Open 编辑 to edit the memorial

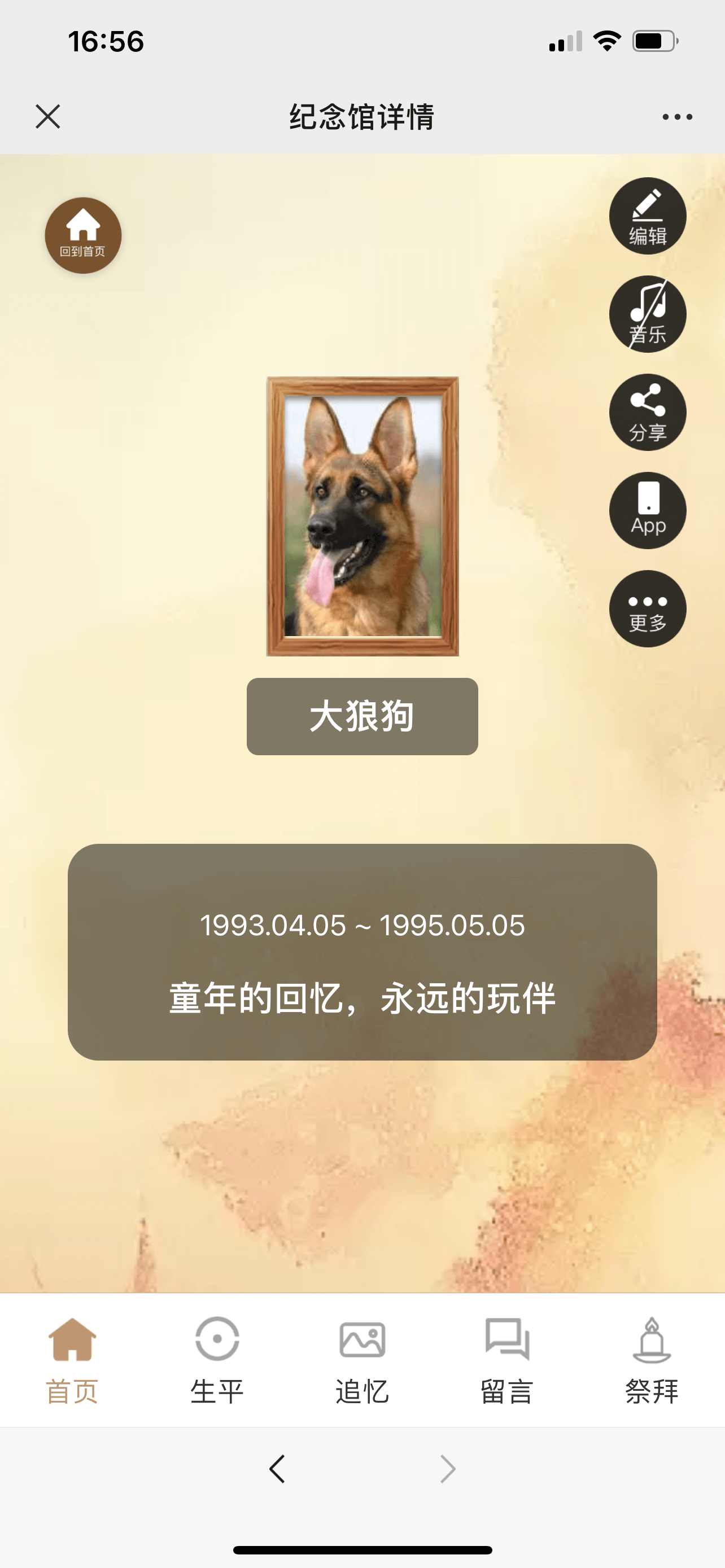647,216
